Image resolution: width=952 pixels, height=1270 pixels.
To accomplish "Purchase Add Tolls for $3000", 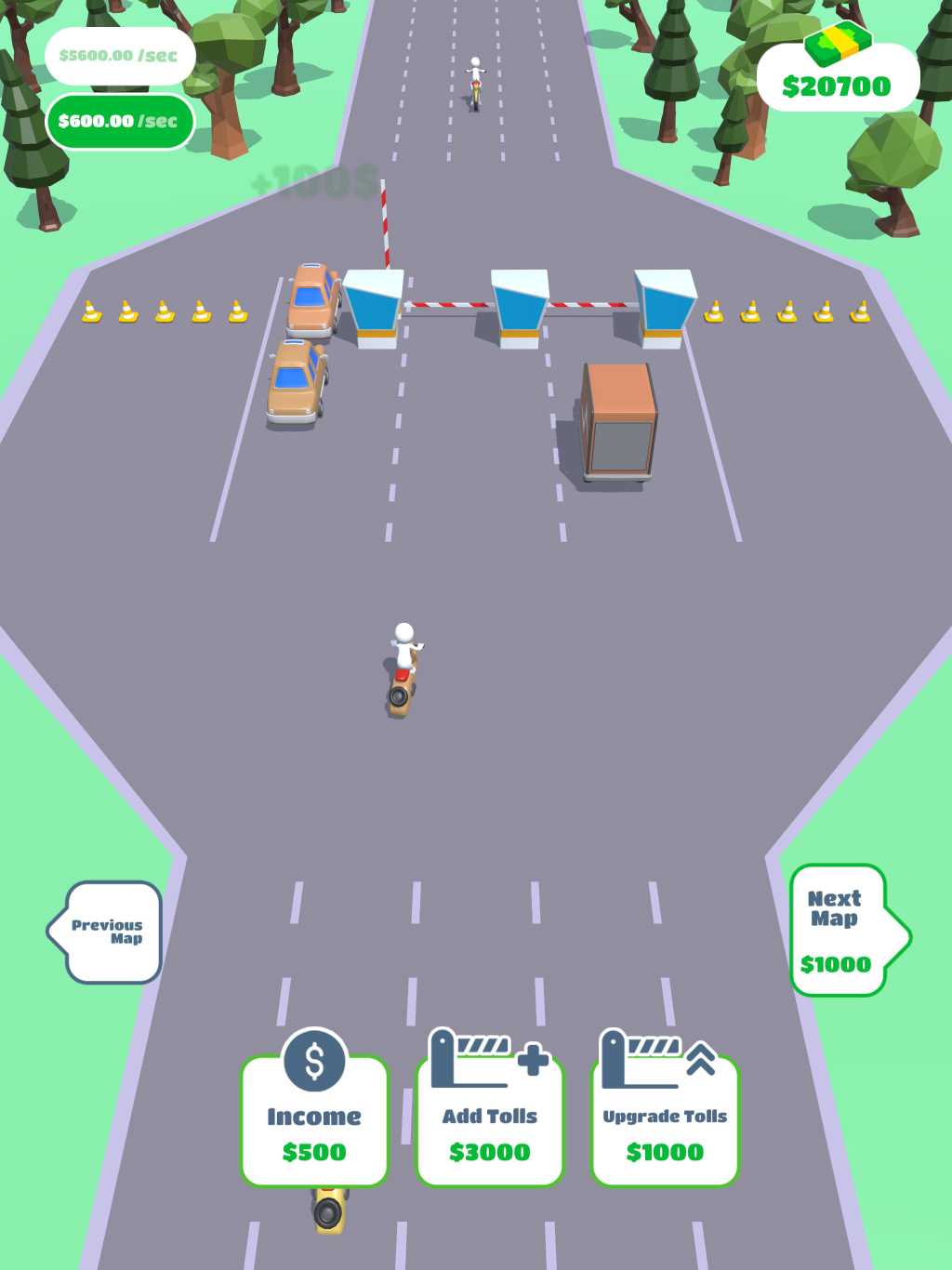I will pos(490,1120).
